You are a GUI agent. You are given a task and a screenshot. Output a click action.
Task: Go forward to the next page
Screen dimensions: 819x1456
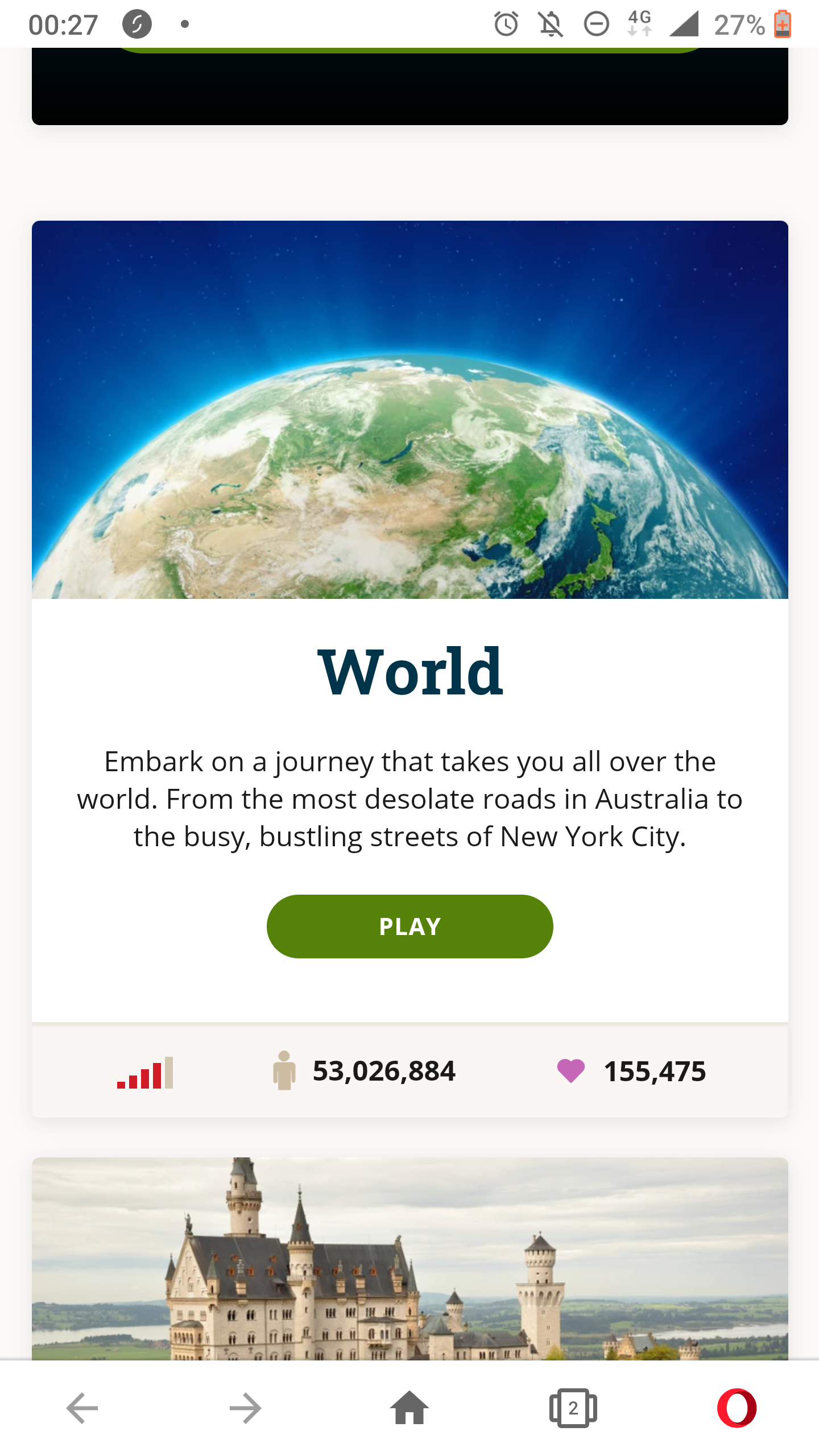(x=246, y=1408)
